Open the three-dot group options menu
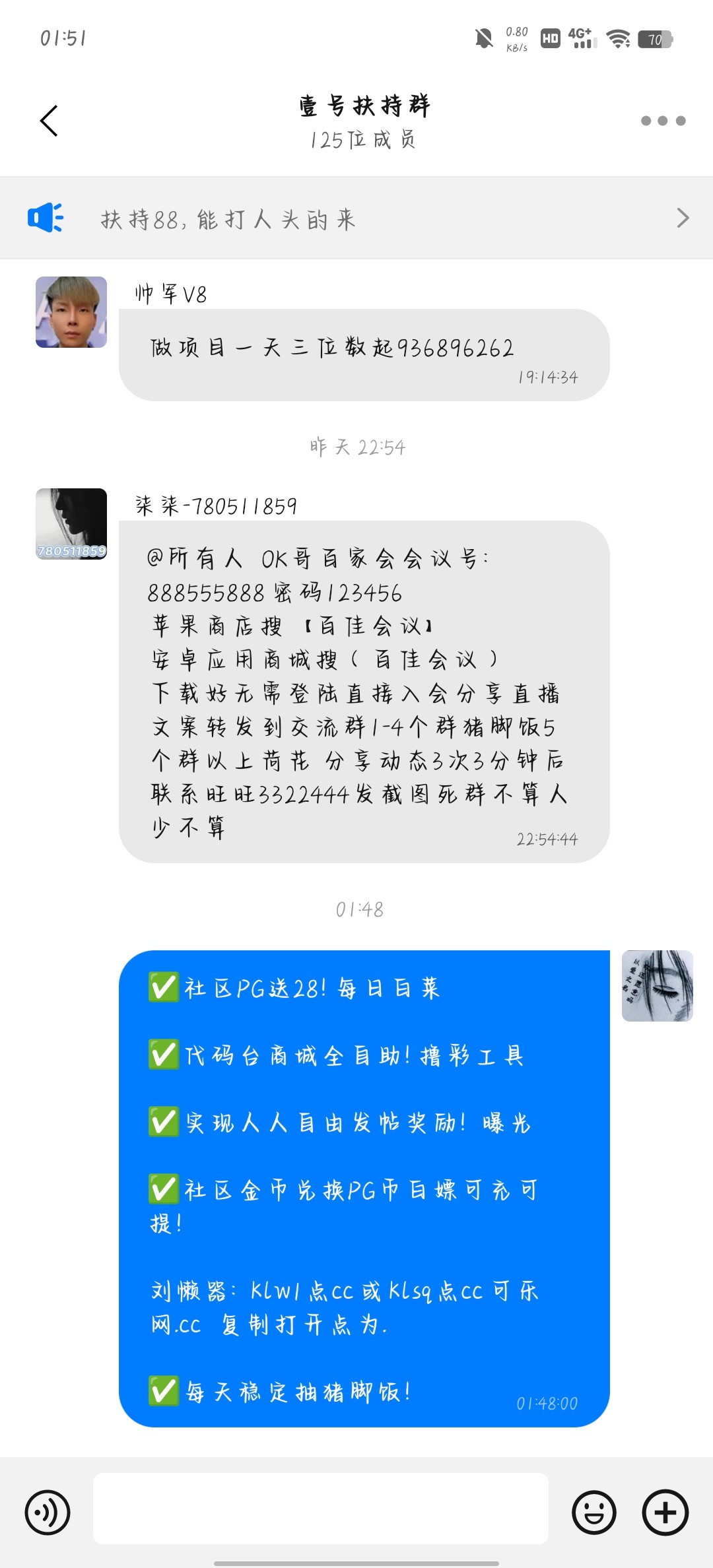 [x=663, y=121]
